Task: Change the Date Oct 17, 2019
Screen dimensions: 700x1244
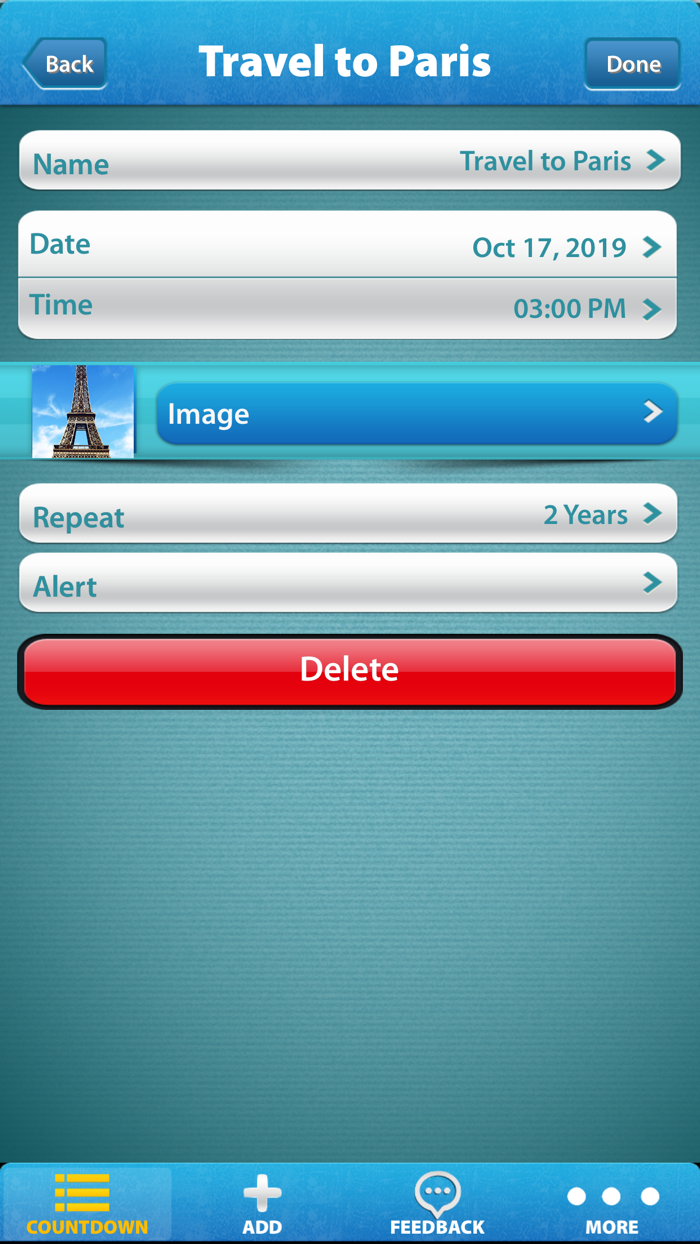Action: pyautogui.click(x=348, y=245)
